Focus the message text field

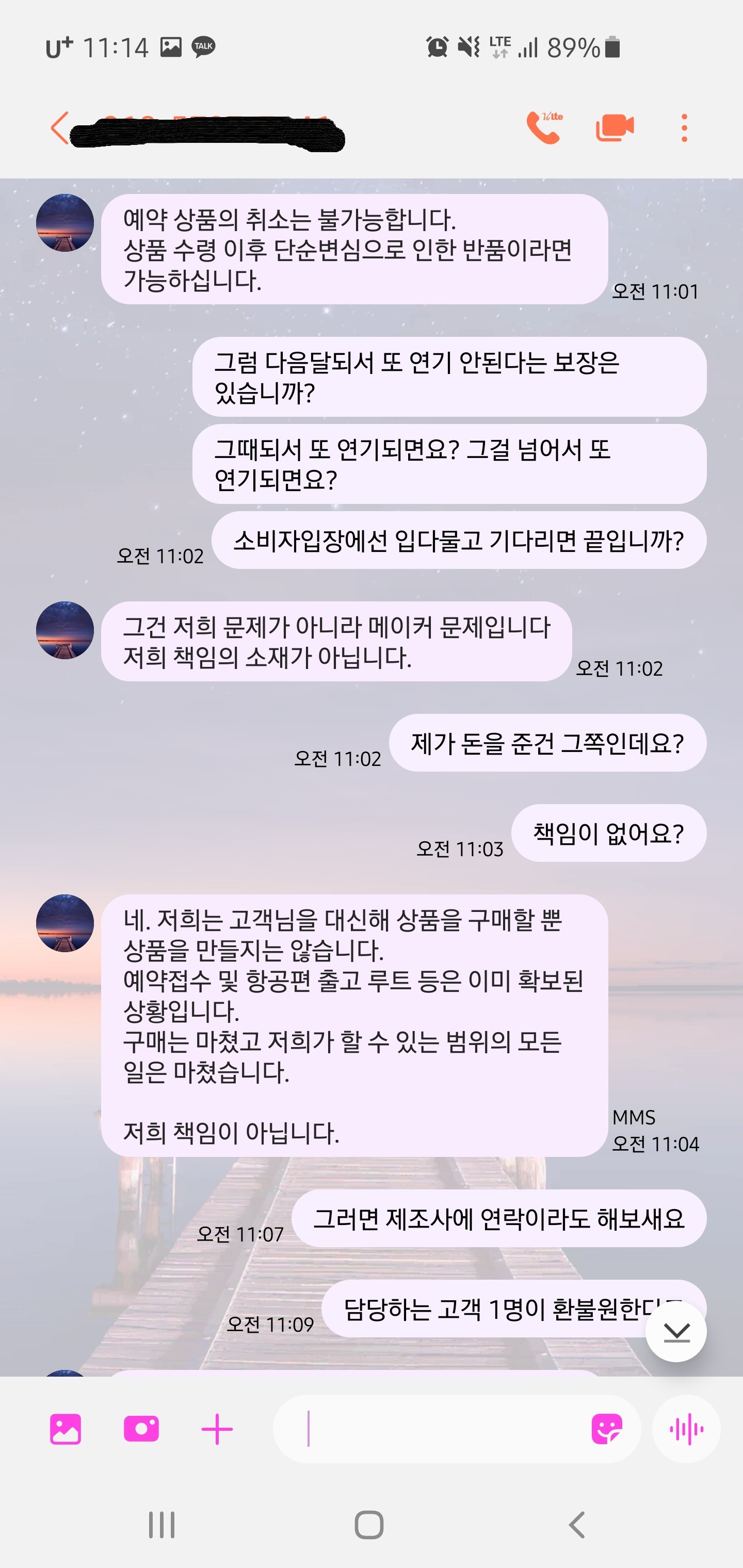[x=439, y=1429]
